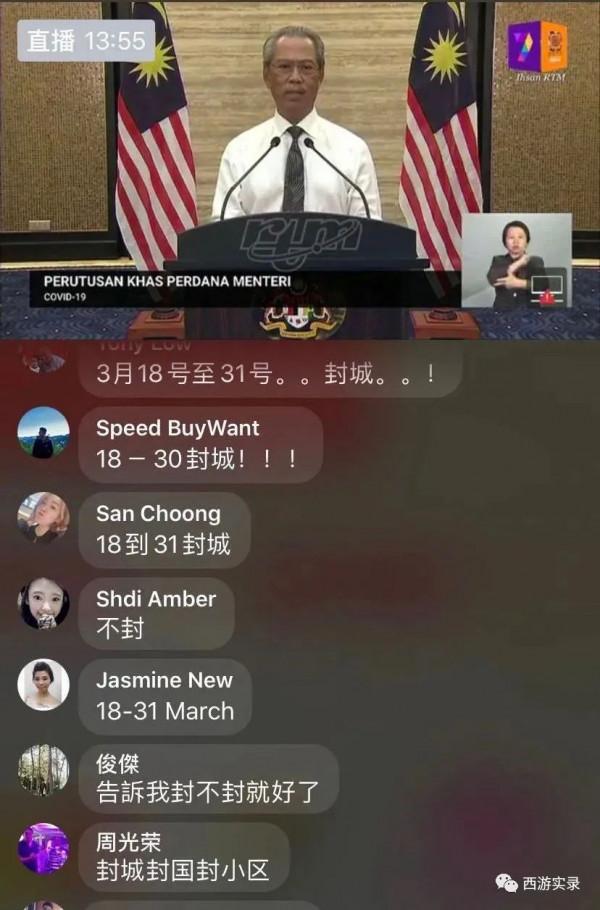Tap Jasmine New's avatar picture
The height and width of the screenshot is (910, 600).
[44, 685]
